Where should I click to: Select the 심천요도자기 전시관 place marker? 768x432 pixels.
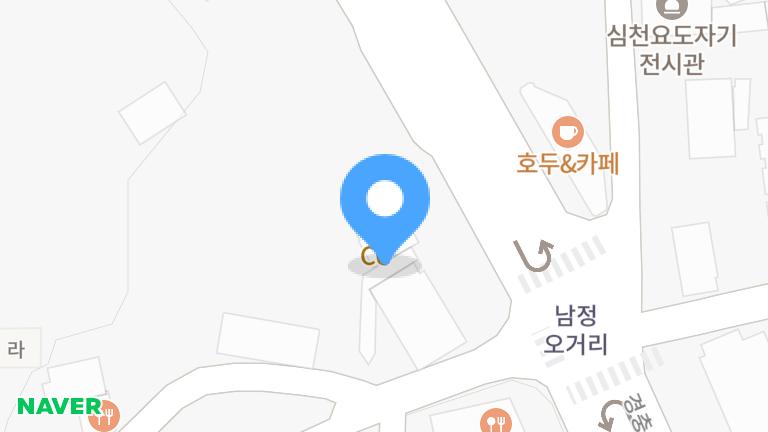point(672,8)
